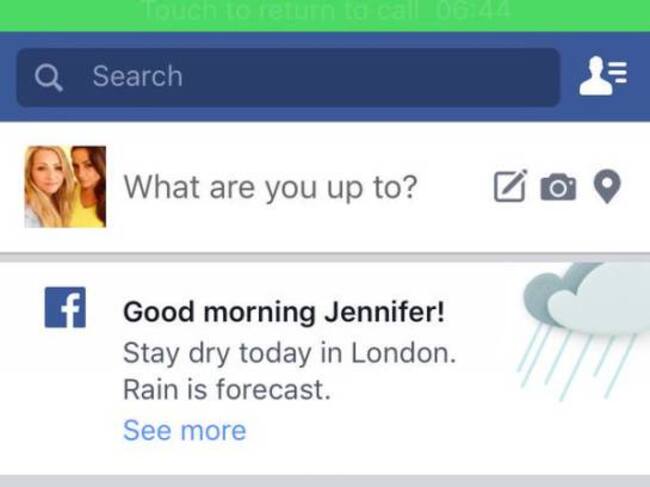Tap the profile photo thumbnail
Image resolution: width=650 pixels, height=487 pixels.
(x=65, y=187)
